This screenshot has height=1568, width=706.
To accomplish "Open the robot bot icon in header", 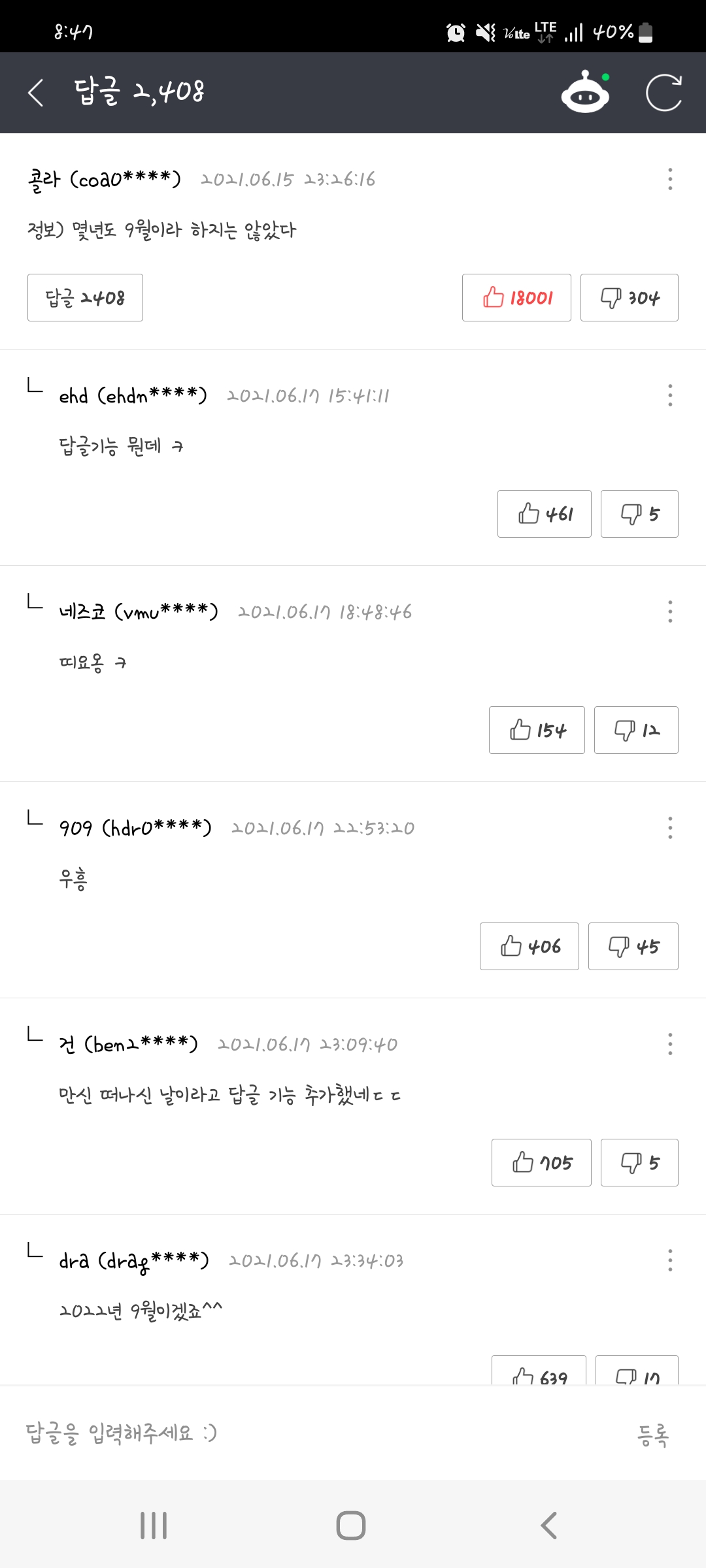I will 585,93.
